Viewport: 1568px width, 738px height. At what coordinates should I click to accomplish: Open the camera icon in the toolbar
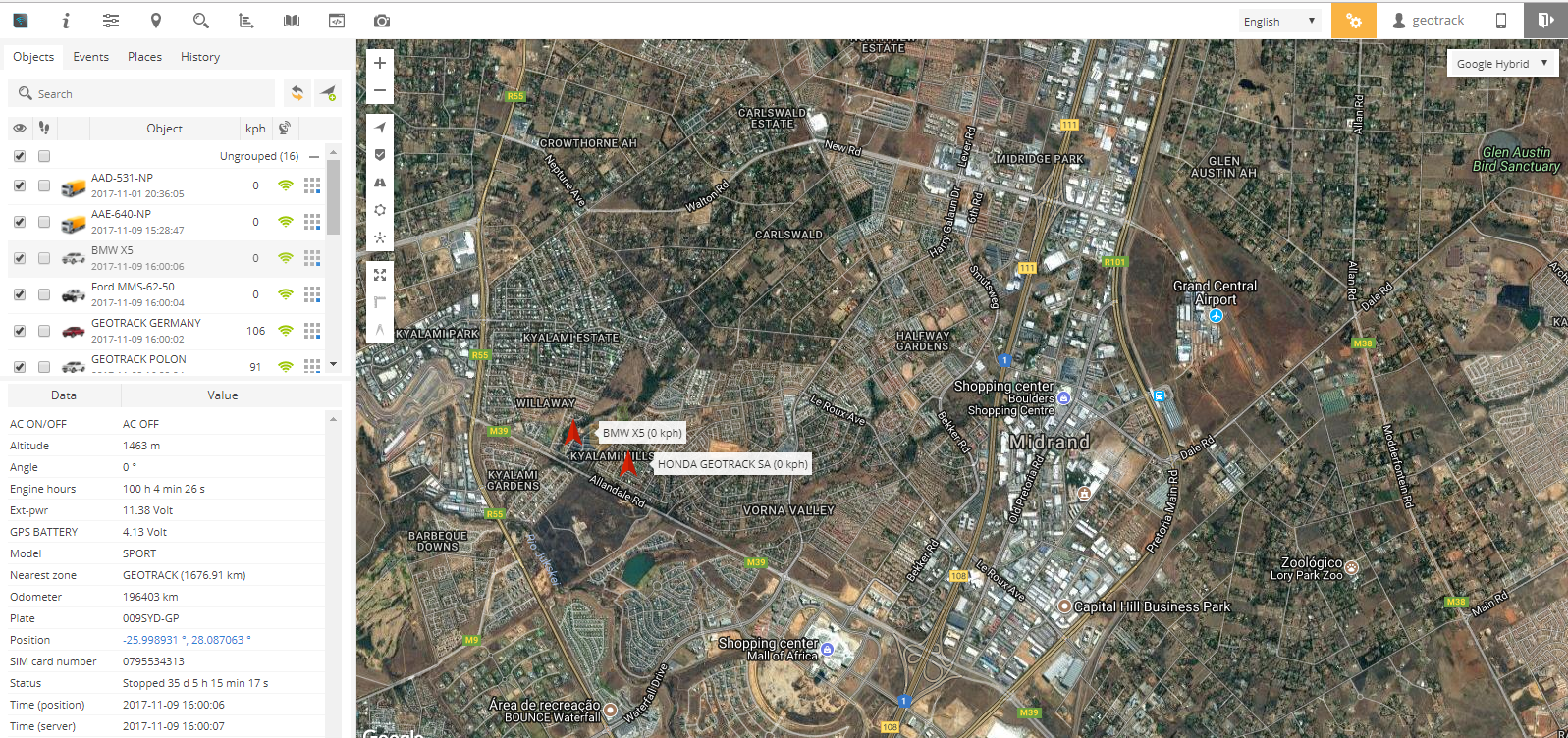[382, 21]
